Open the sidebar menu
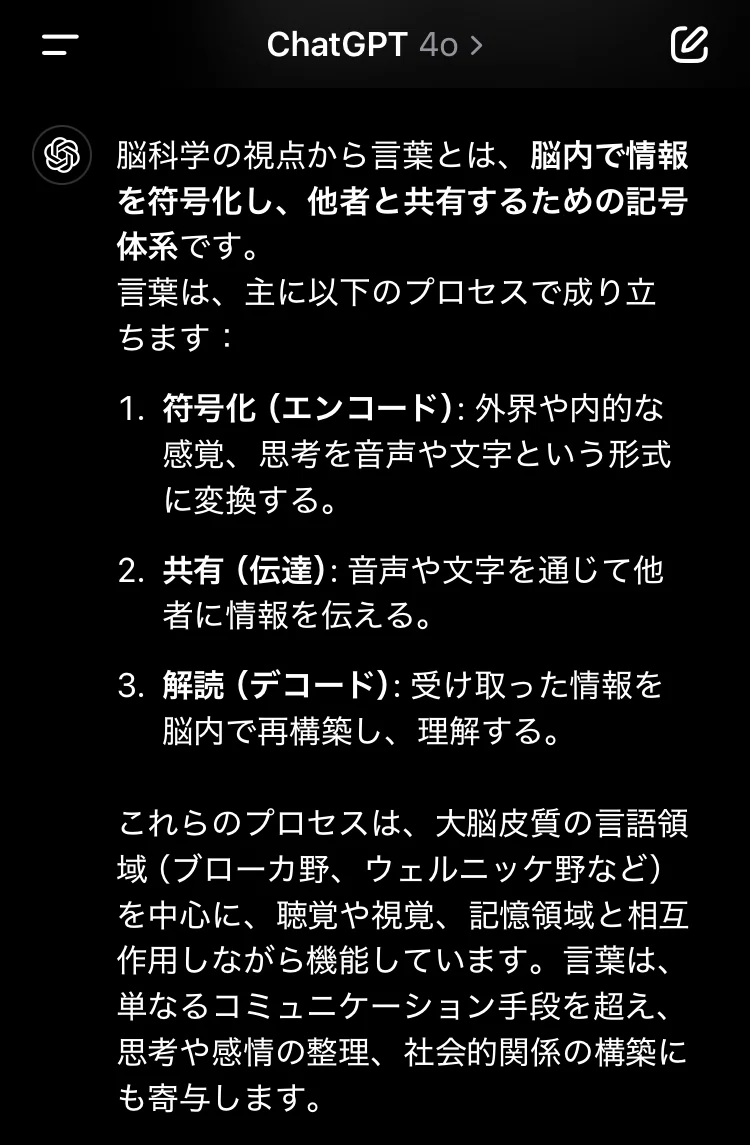 click(x=60, y=45)
